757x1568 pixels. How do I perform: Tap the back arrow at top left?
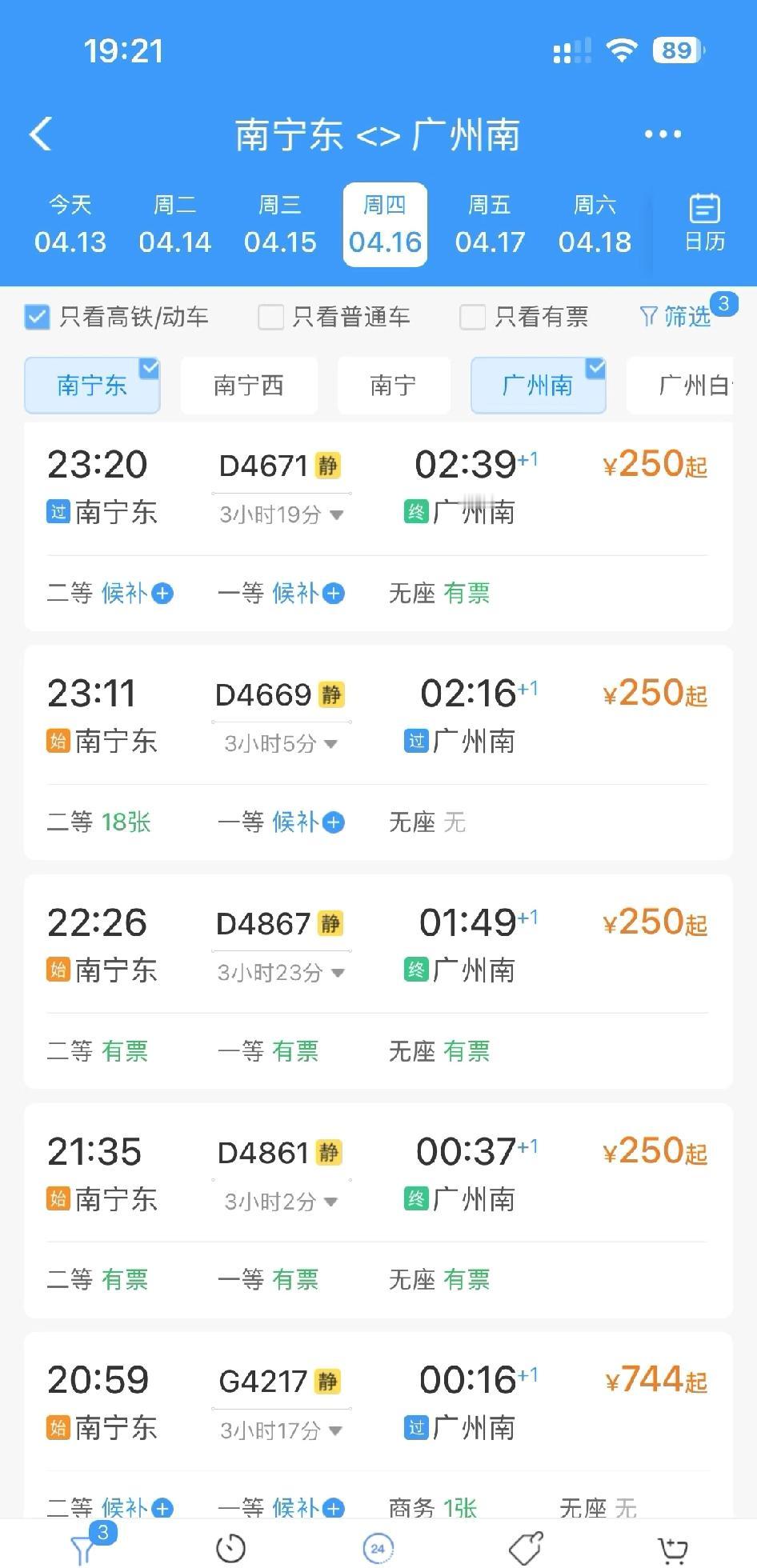[40, 134]
